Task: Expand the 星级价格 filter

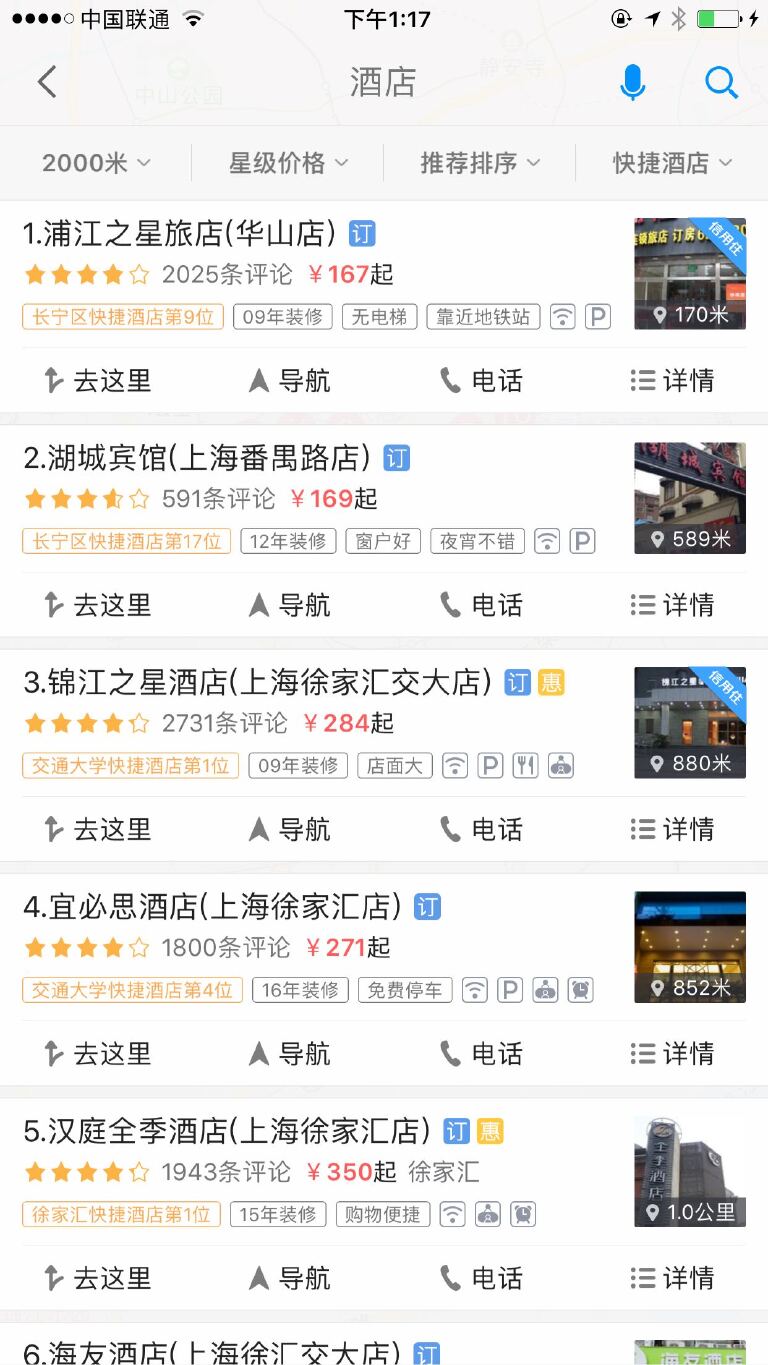Action: (288, 163)
